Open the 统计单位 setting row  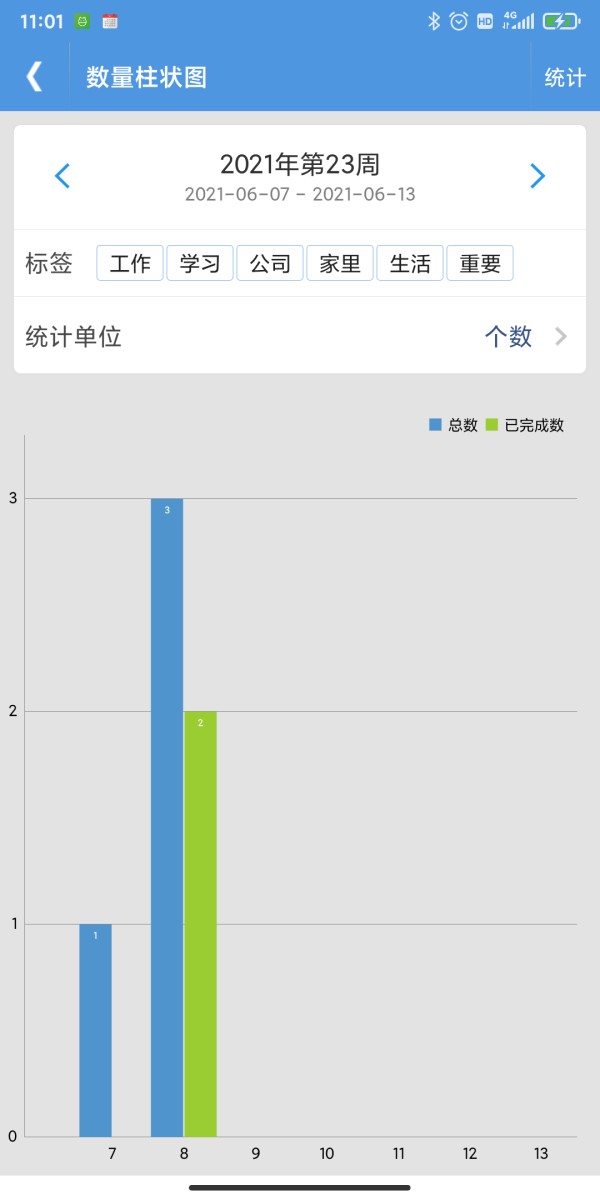point(300,337)
